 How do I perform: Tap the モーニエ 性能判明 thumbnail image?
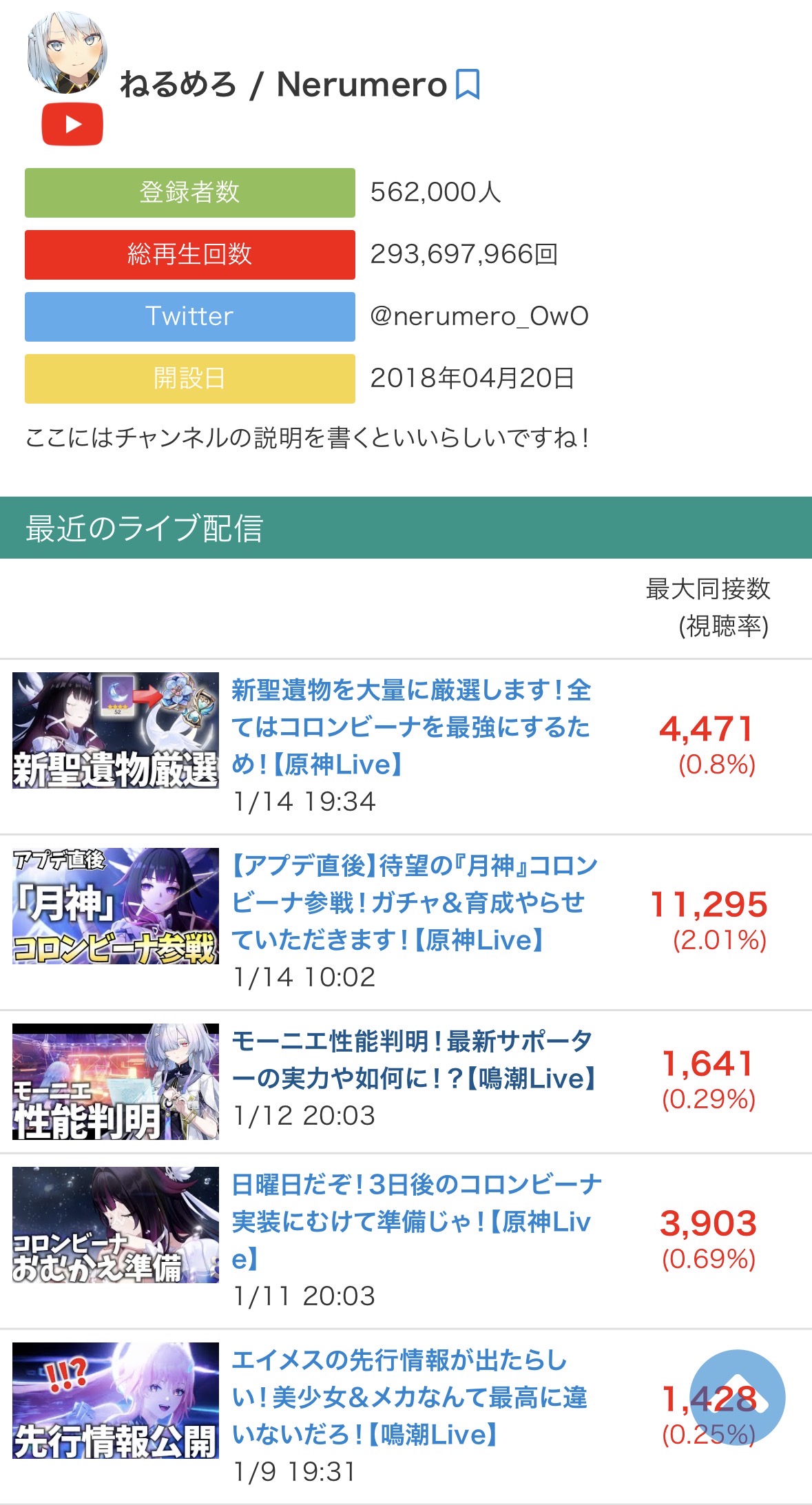point(116,1081)
